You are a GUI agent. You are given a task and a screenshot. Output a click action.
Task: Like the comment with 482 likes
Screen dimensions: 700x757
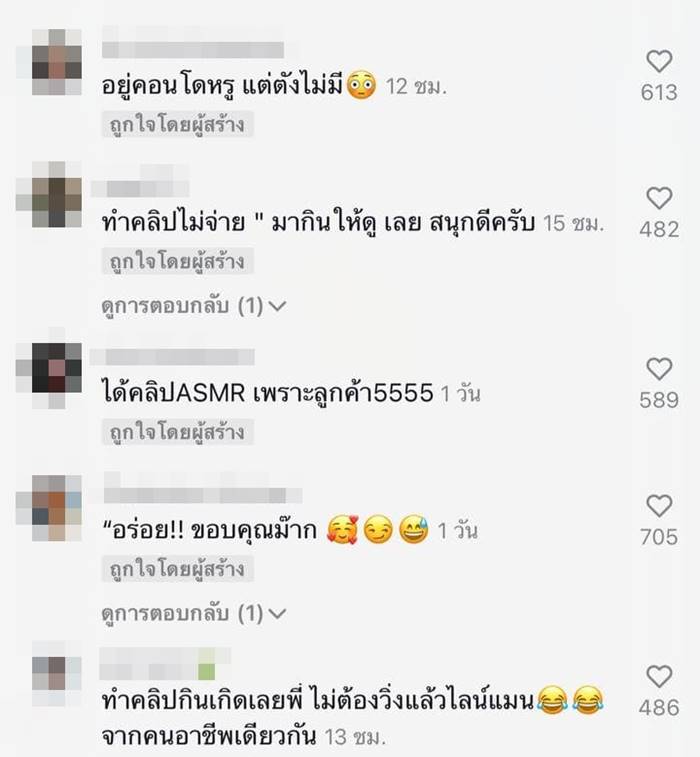click(659, 198)
